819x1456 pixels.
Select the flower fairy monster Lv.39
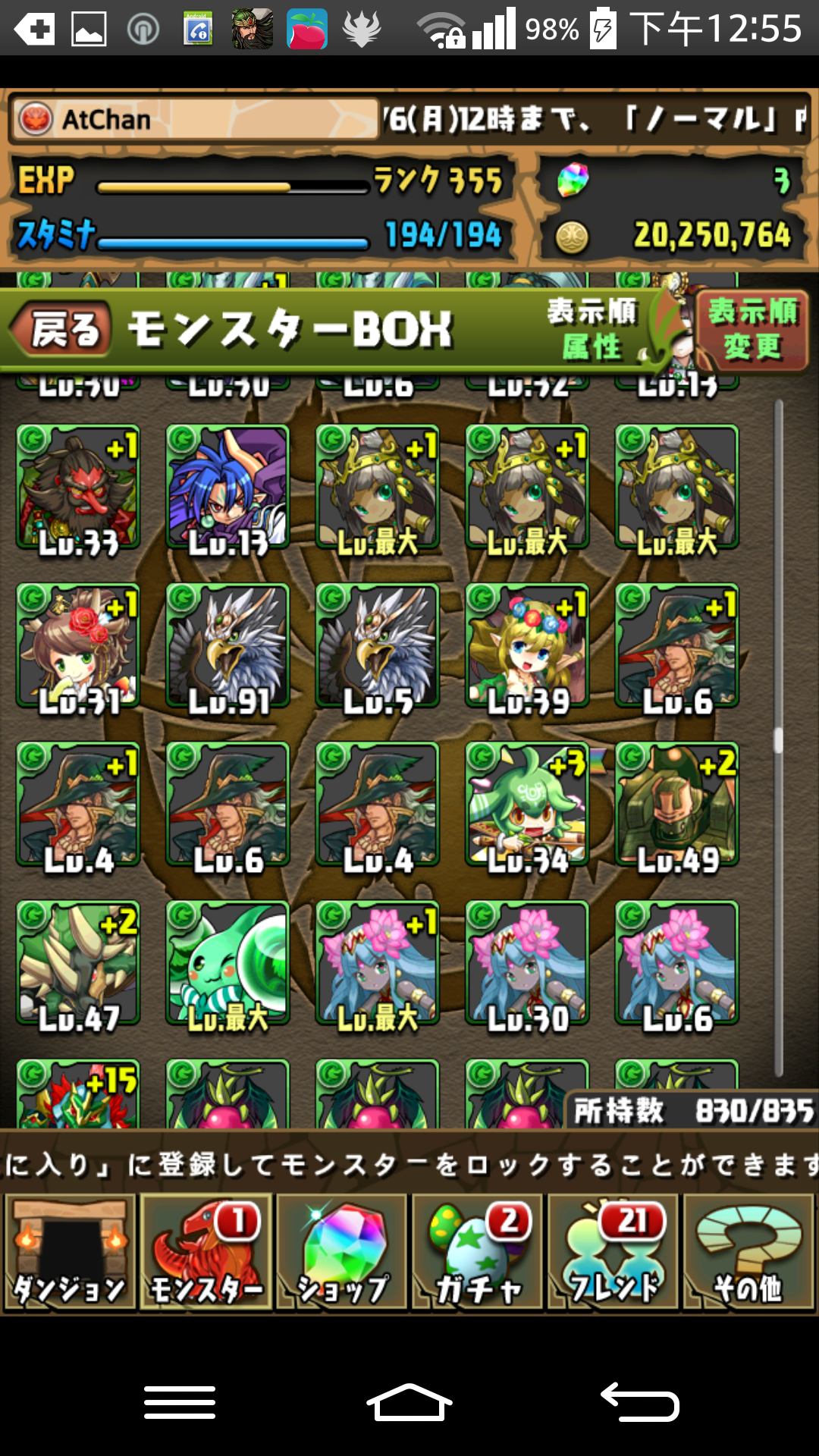pos(527,646)
